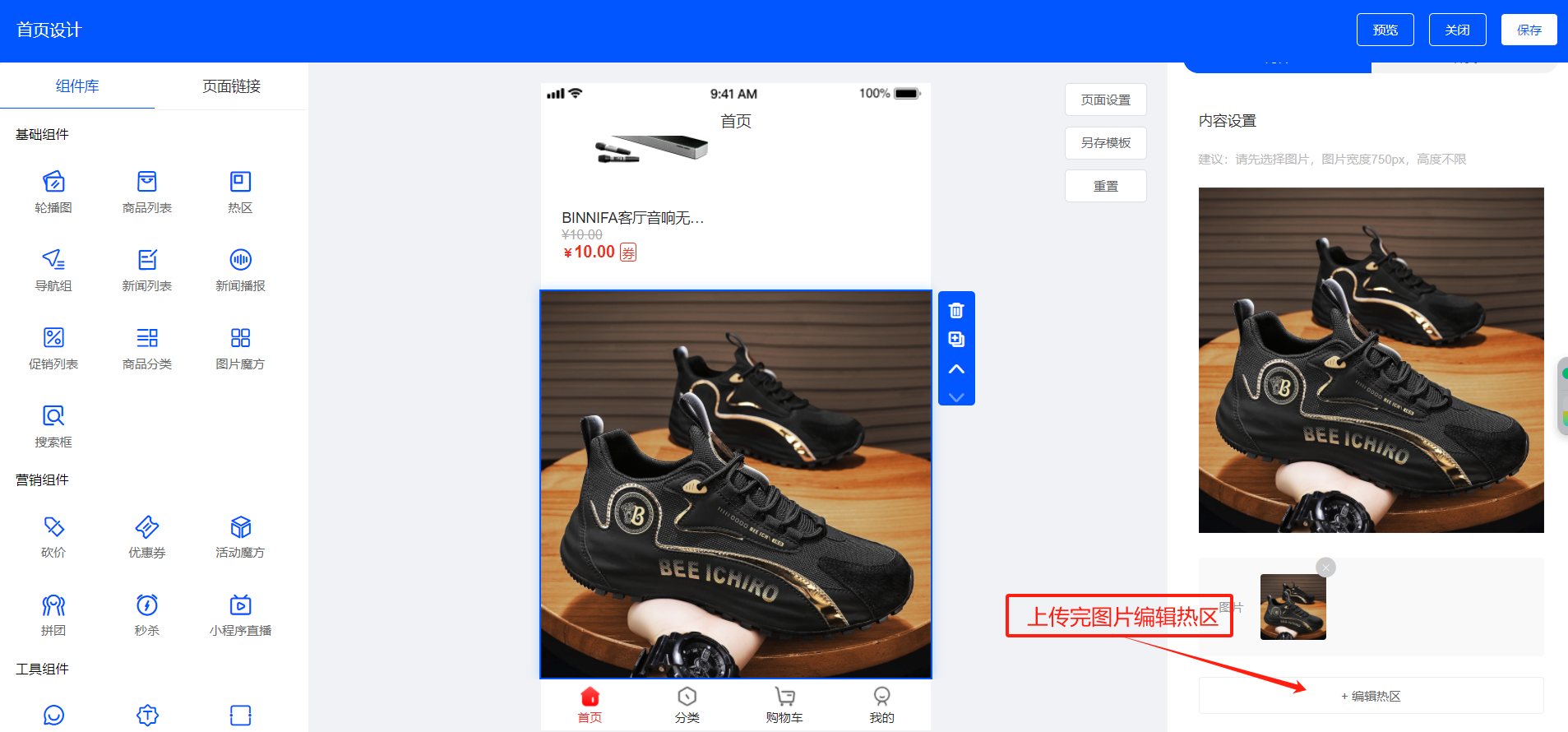
Task: Delete the selected hotspot block
Action: 956,310
